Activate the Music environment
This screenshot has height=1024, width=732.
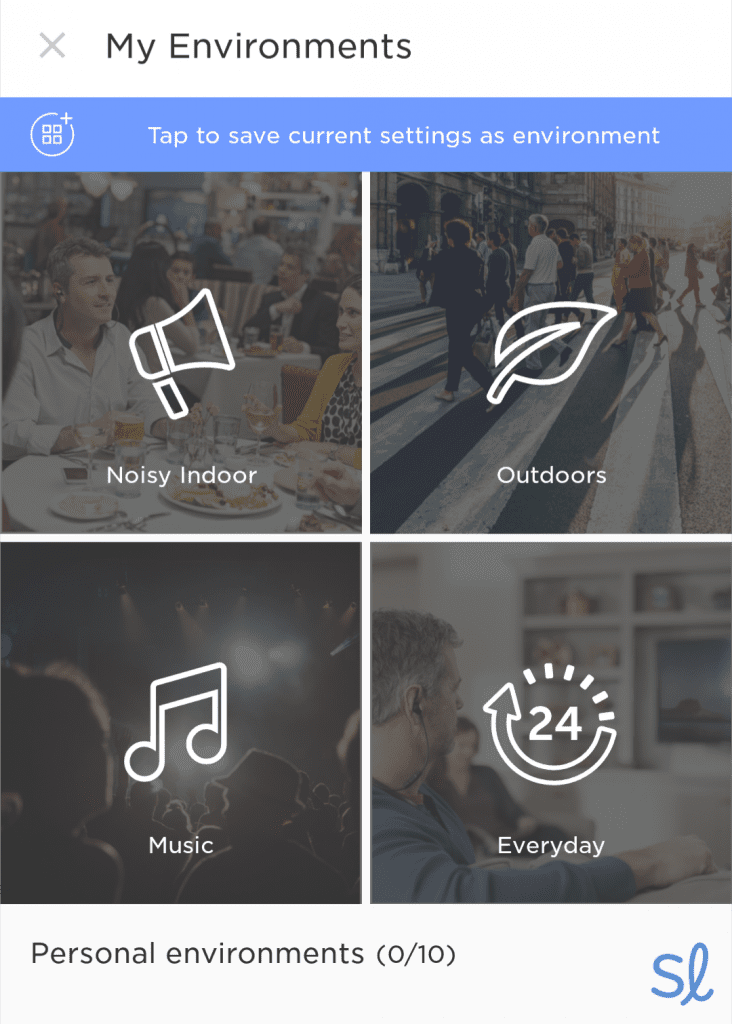tap(181, 723)
